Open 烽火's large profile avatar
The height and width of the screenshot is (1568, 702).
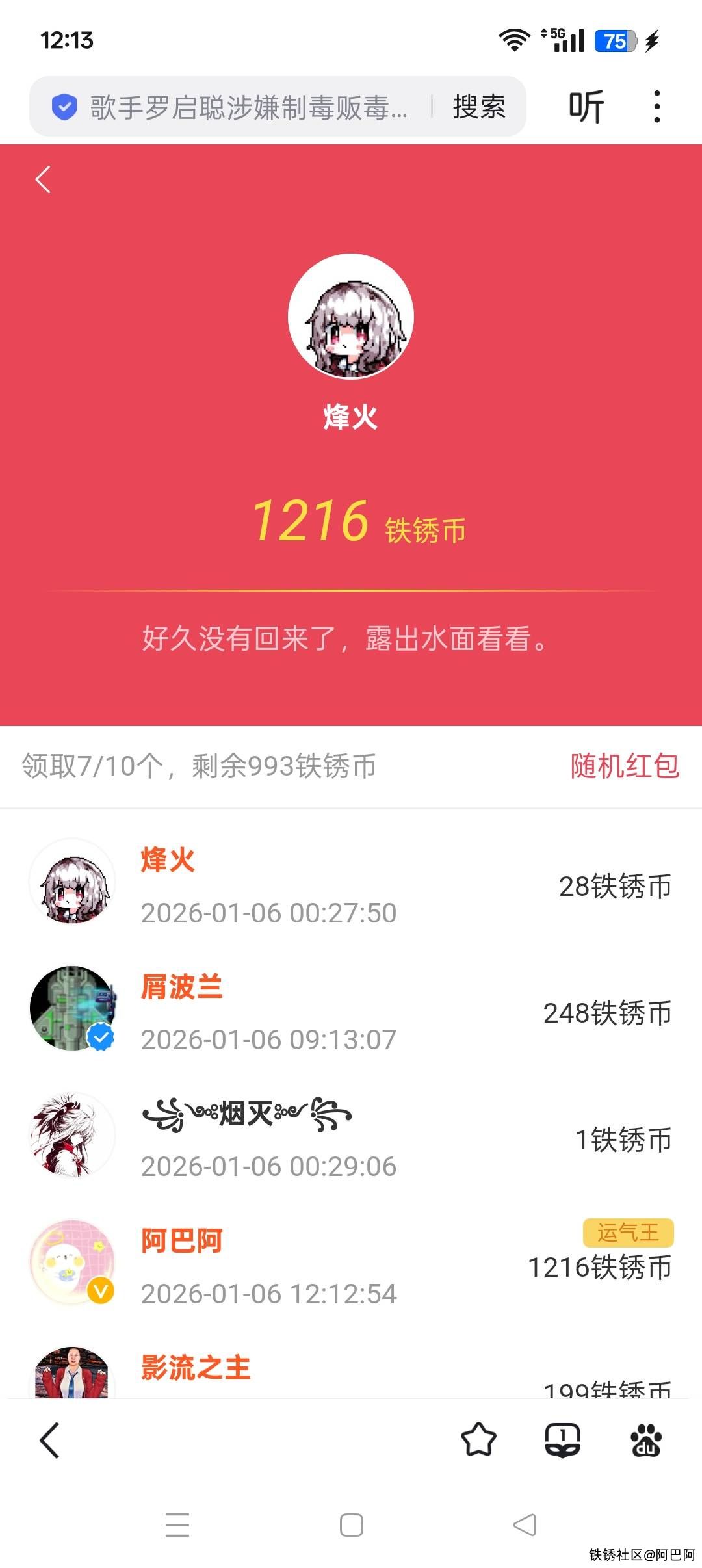click(x=351, y=317)
